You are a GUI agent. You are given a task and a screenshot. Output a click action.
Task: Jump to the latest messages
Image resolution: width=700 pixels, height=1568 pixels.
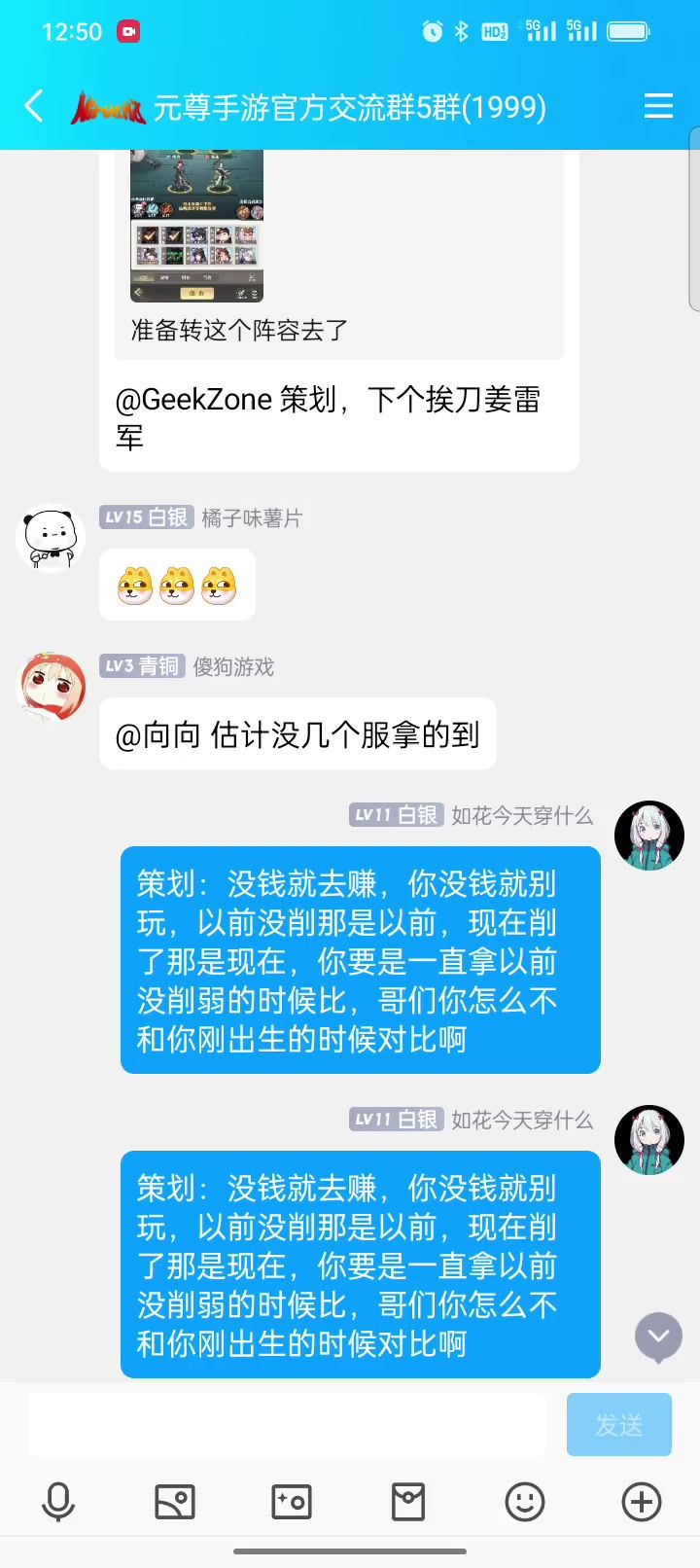click(x=658, y=1336)
